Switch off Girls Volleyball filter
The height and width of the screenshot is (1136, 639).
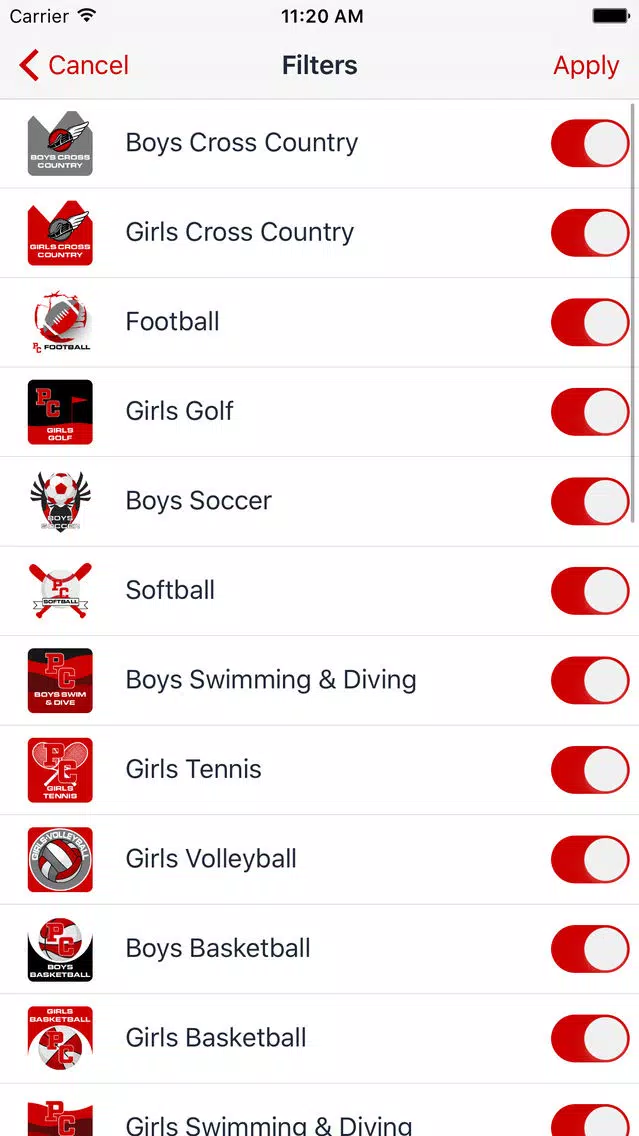pos(590,859)
